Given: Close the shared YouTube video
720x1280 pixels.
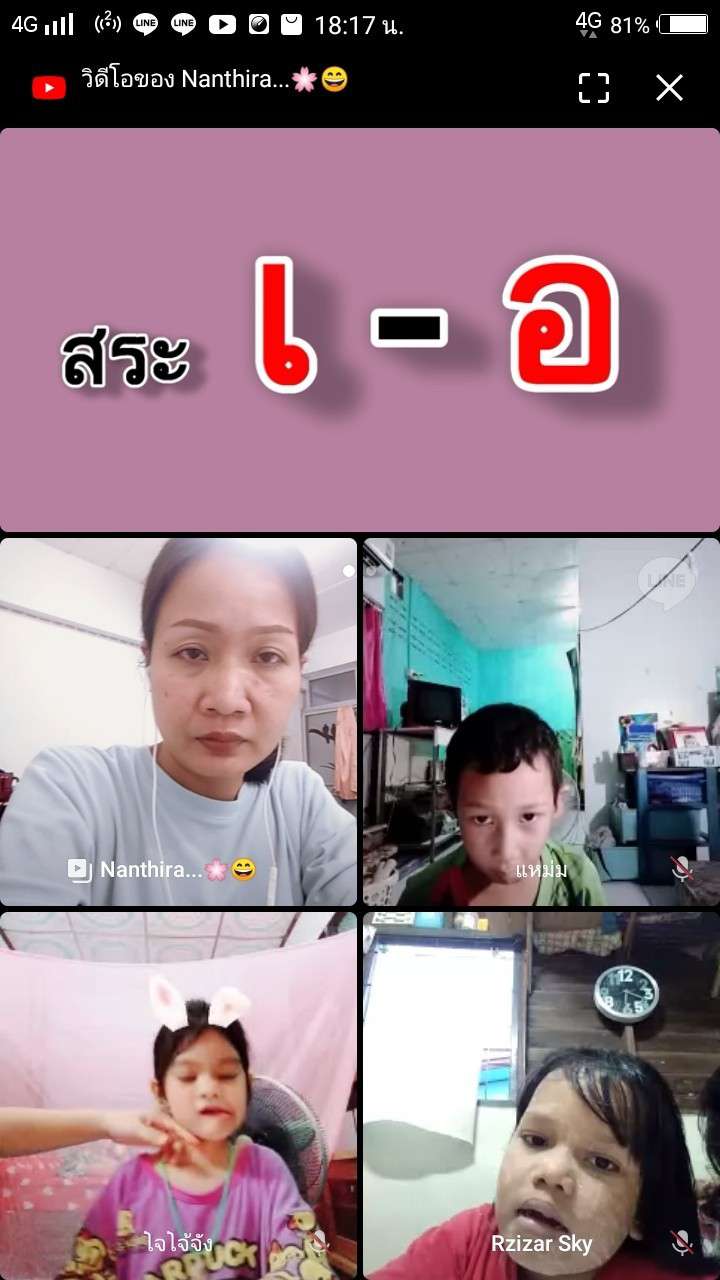Looking at the screenshot, I should point(669,88).
